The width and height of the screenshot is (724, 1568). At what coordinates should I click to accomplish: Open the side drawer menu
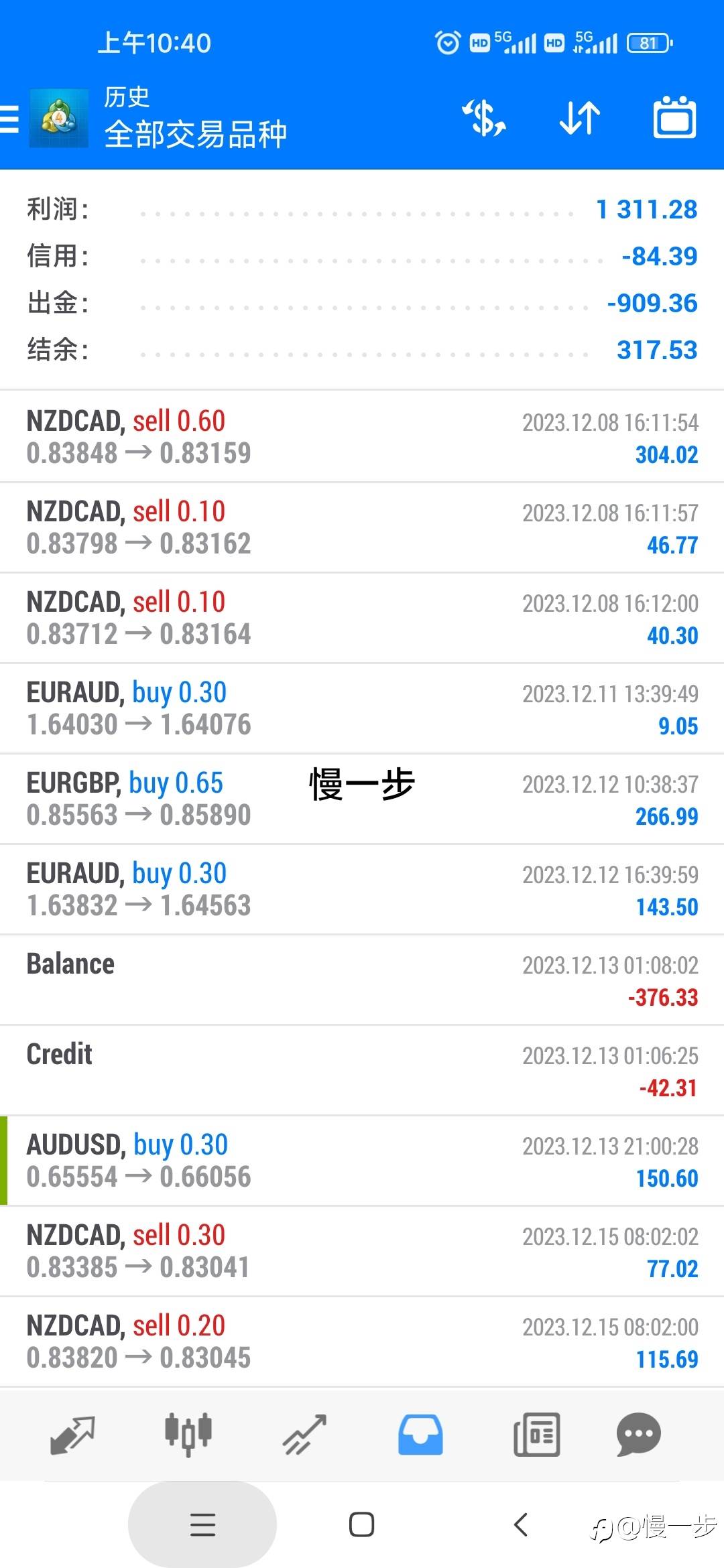[9, 119]
